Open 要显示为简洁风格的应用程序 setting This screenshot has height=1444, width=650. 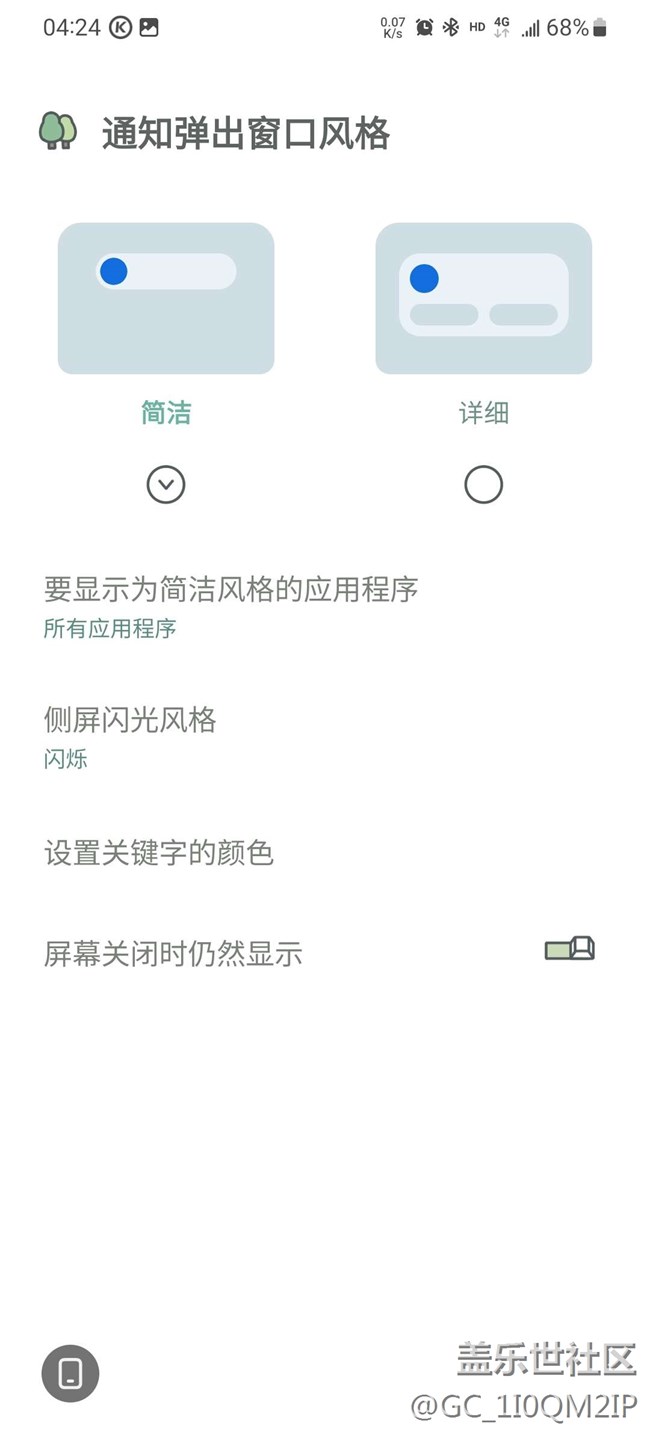click(325, 607)
